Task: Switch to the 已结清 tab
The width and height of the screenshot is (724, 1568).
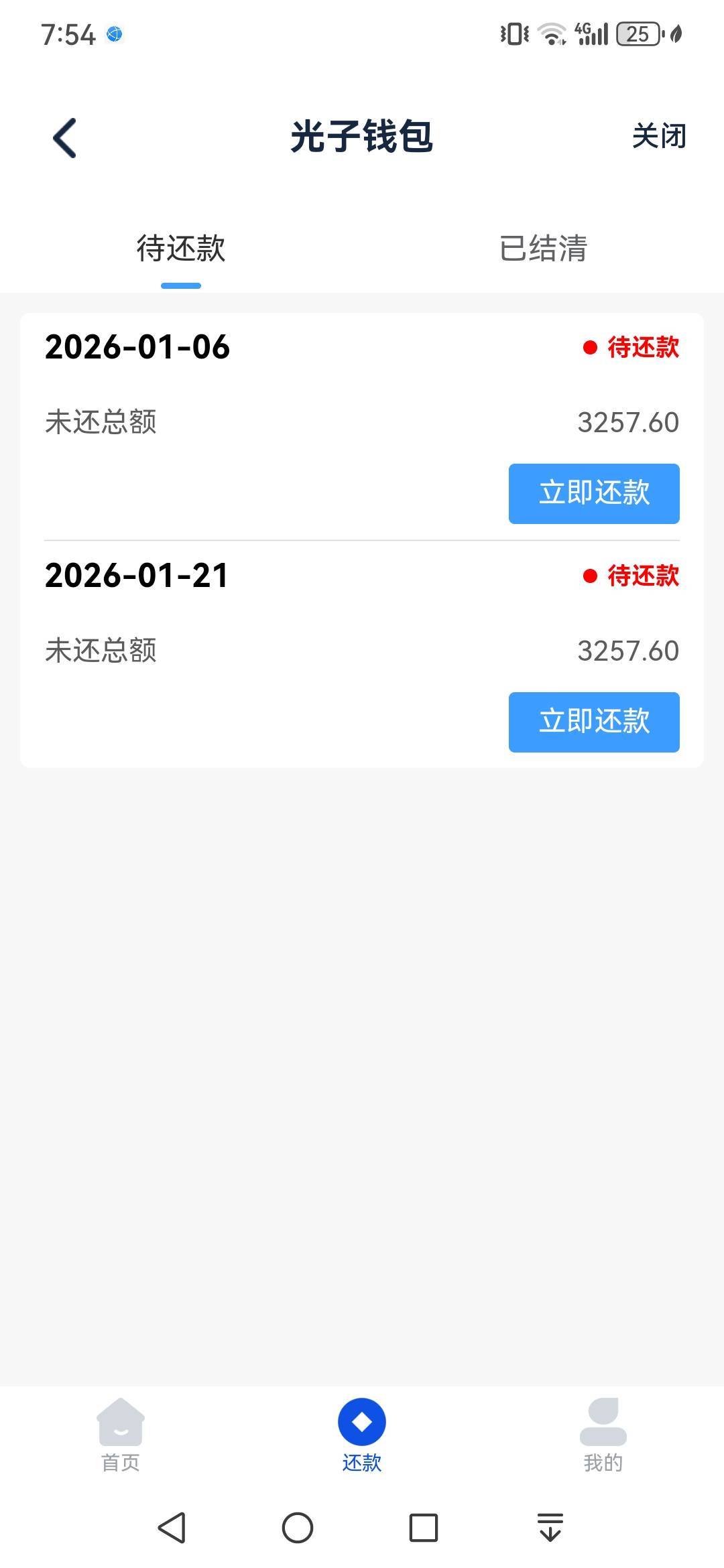Action: 543,249
